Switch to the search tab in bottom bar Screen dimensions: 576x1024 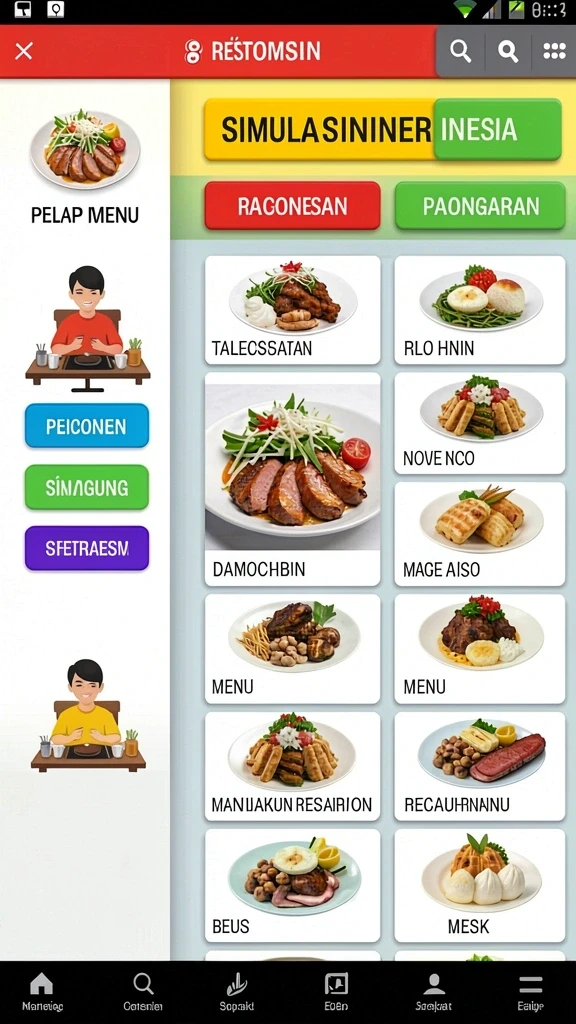pos(142,991)
